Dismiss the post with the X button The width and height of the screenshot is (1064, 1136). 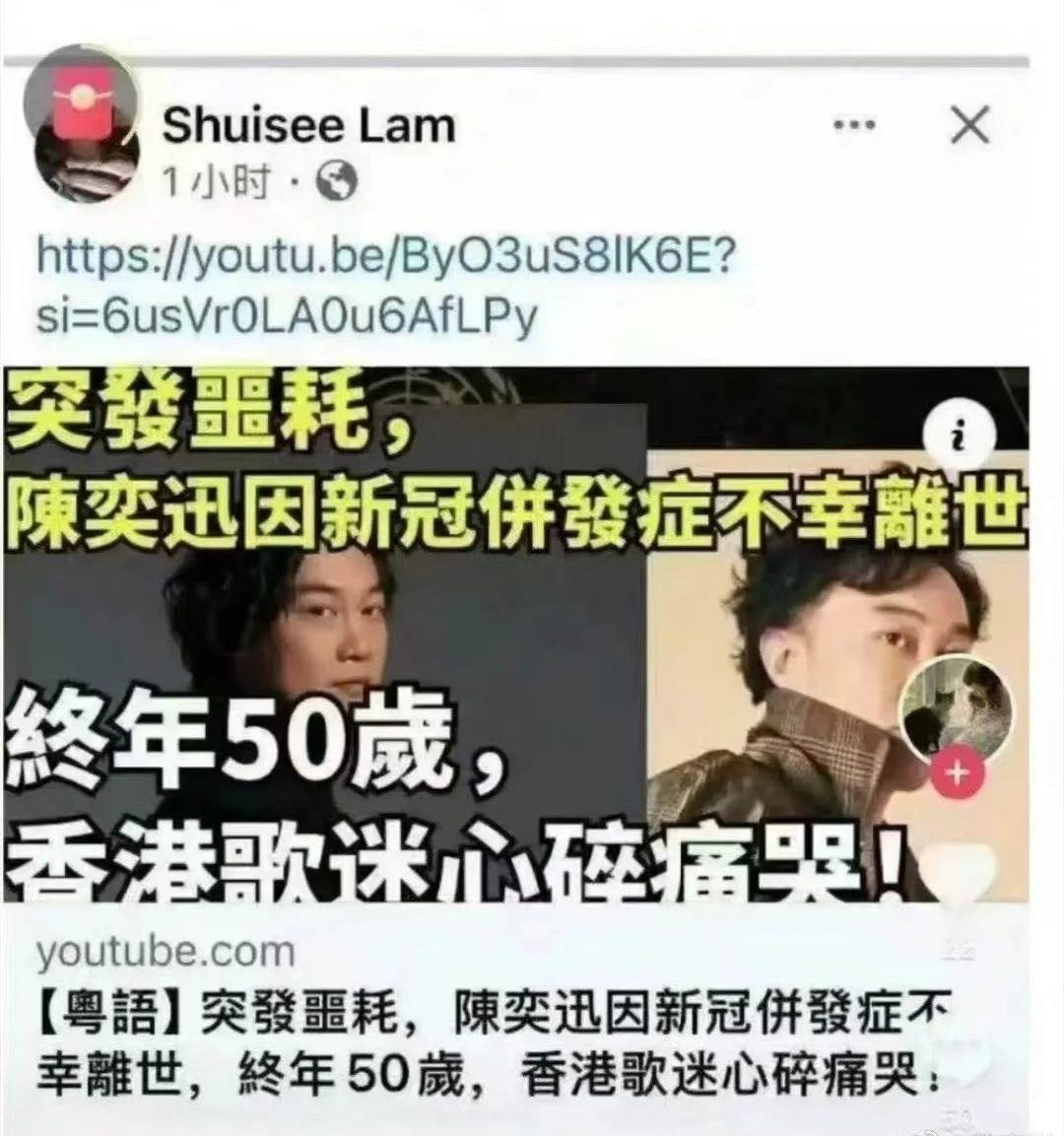[x=969, y=126]
